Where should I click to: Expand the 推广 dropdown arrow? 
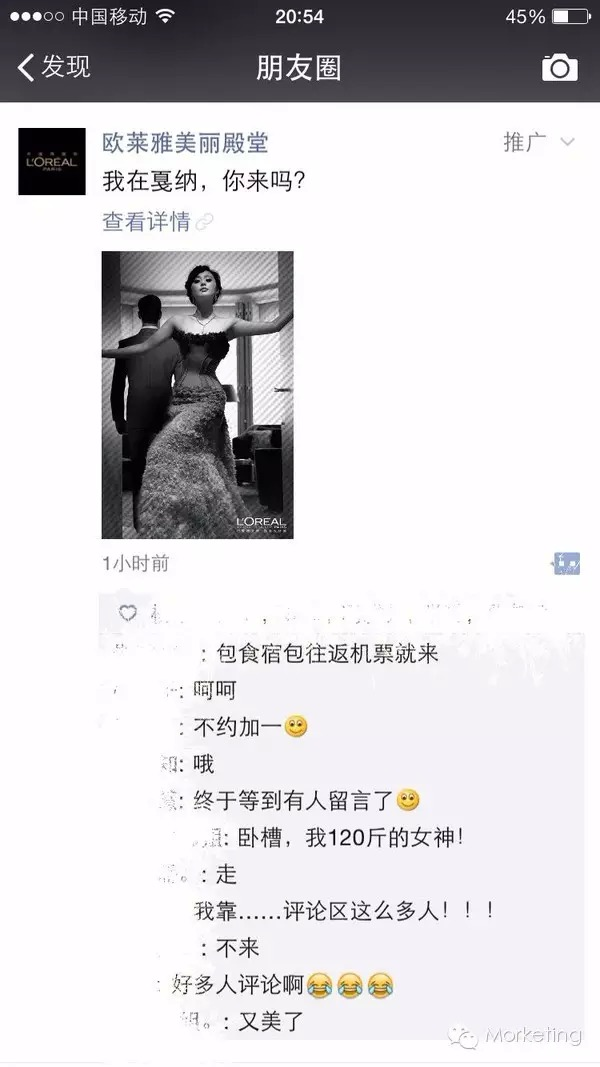tap(567, 143)
